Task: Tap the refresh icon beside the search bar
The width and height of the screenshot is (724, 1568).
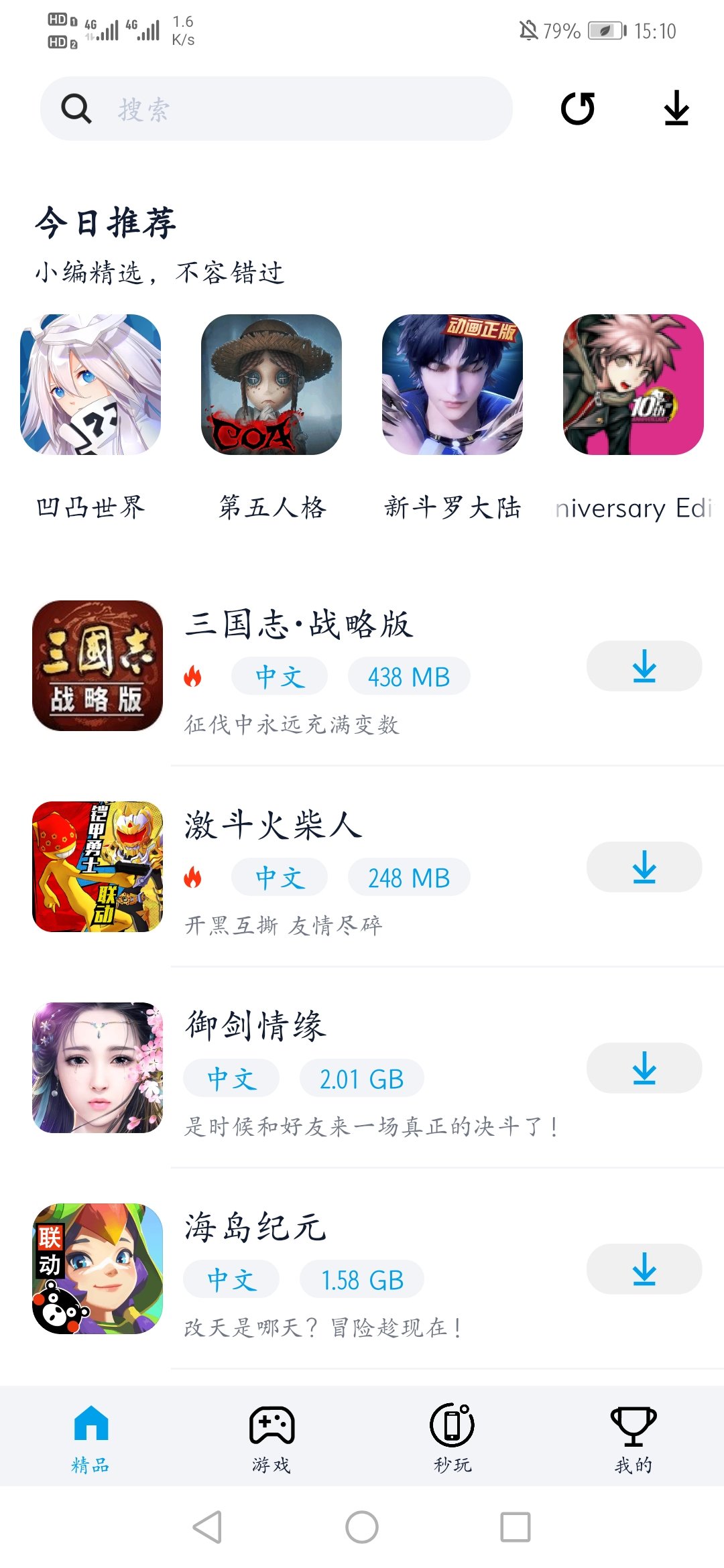Action: point(578,109)
